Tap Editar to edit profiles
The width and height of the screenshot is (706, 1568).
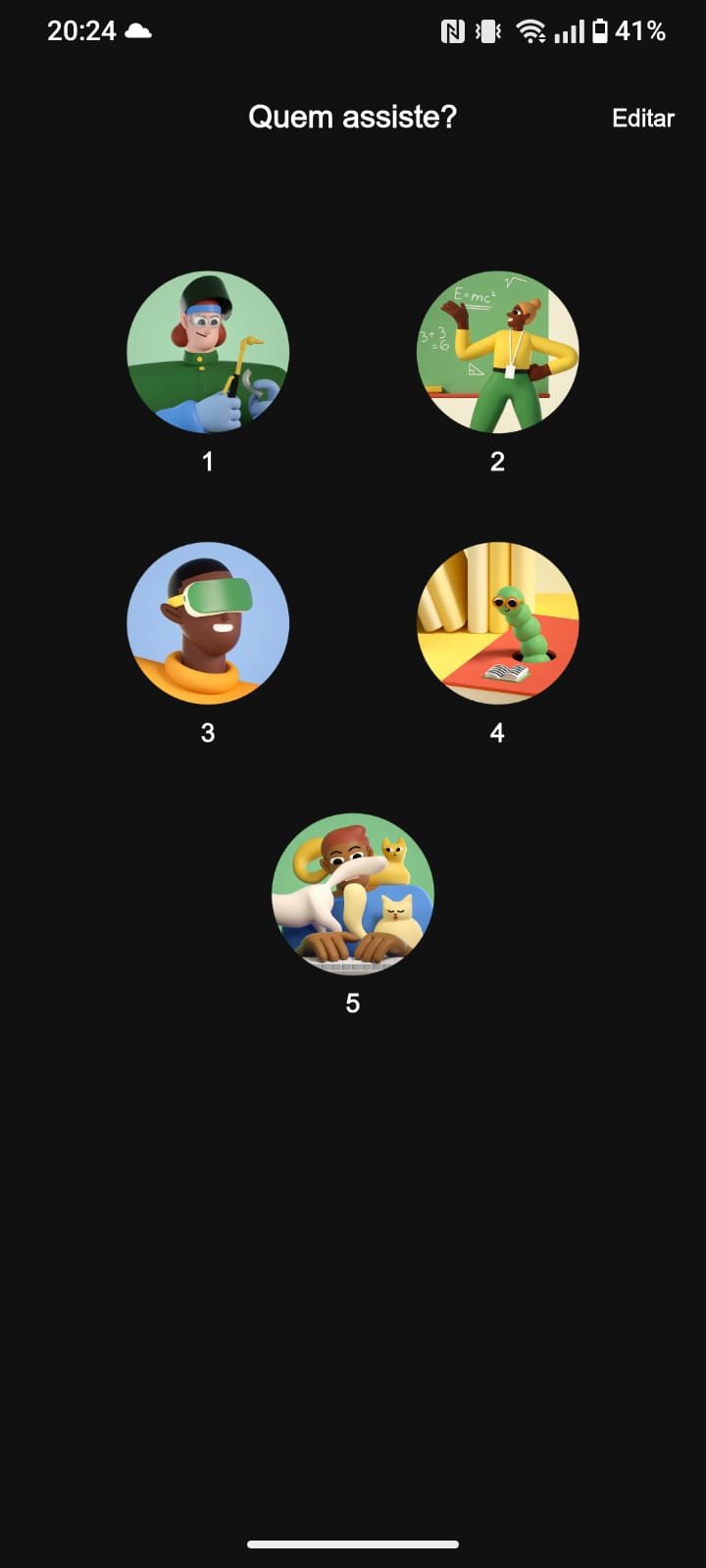(642, 119)
